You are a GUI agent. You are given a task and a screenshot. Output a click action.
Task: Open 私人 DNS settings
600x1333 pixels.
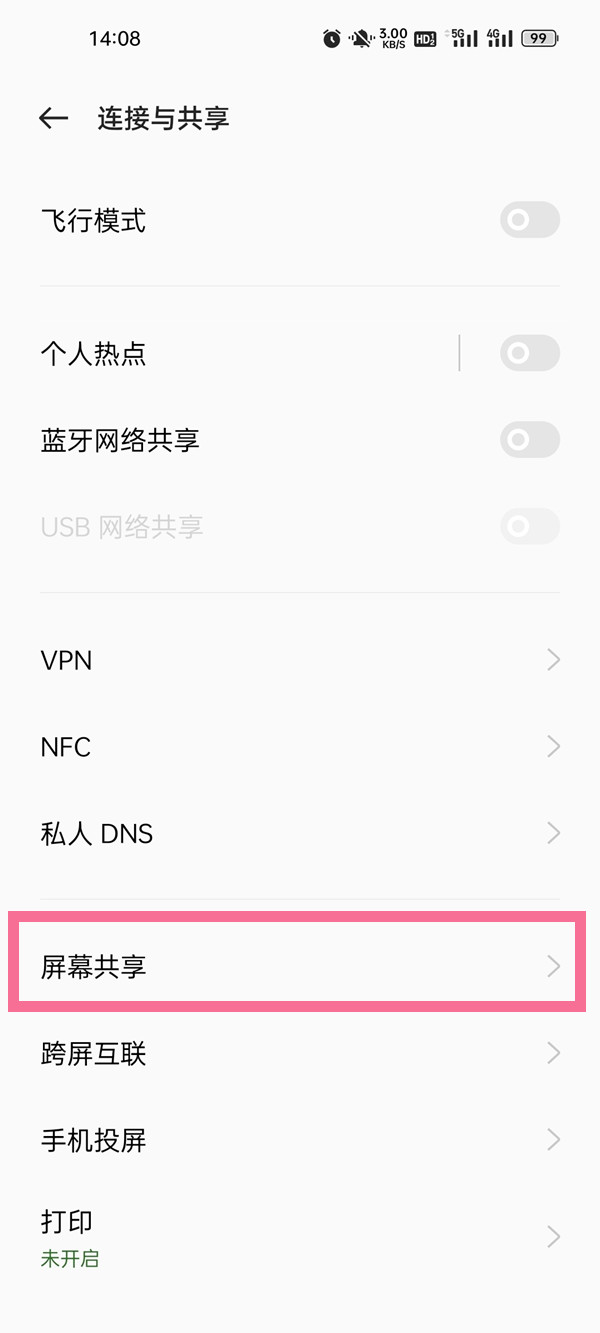pyautogui.click(x=300, y=833)
